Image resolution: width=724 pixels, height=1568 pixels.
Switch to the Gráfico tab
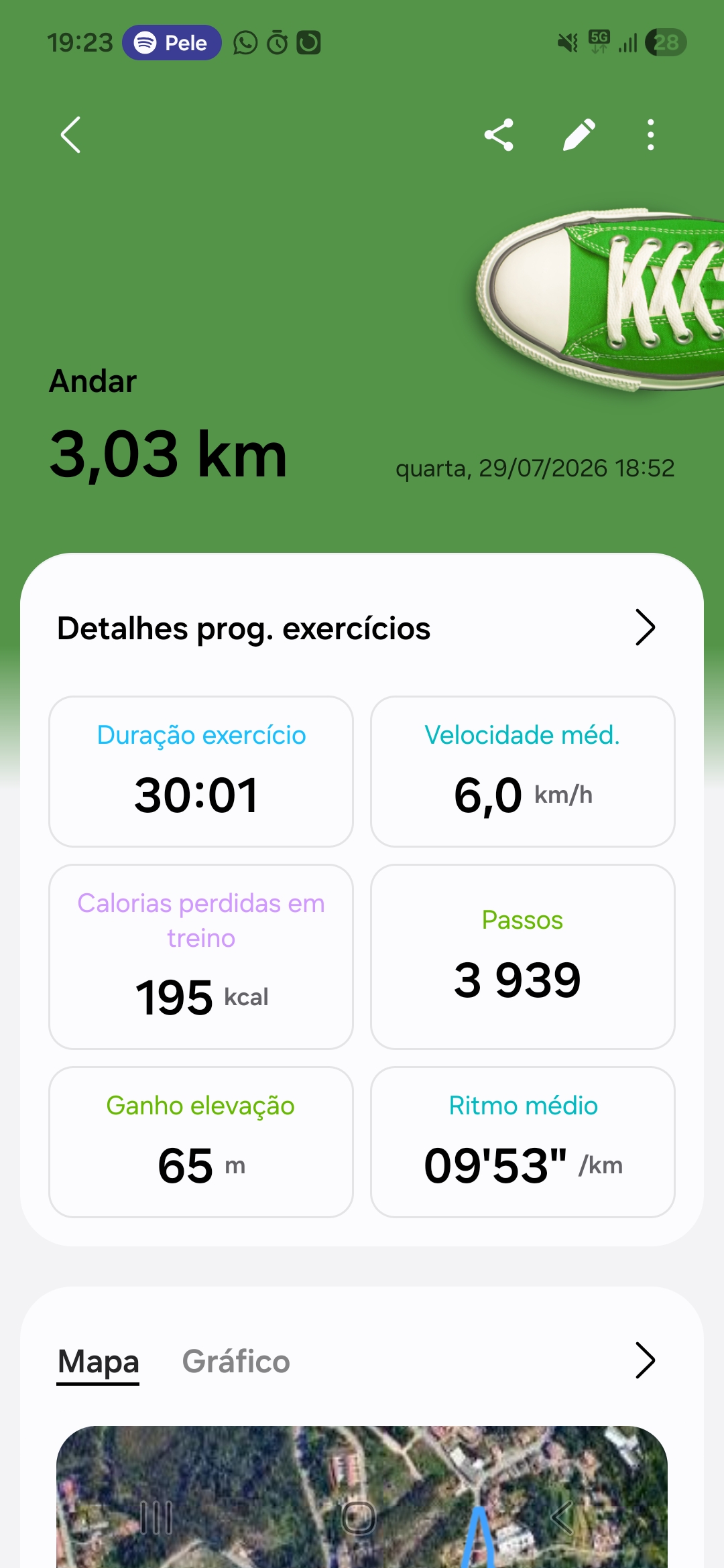tap(236, 1361)
